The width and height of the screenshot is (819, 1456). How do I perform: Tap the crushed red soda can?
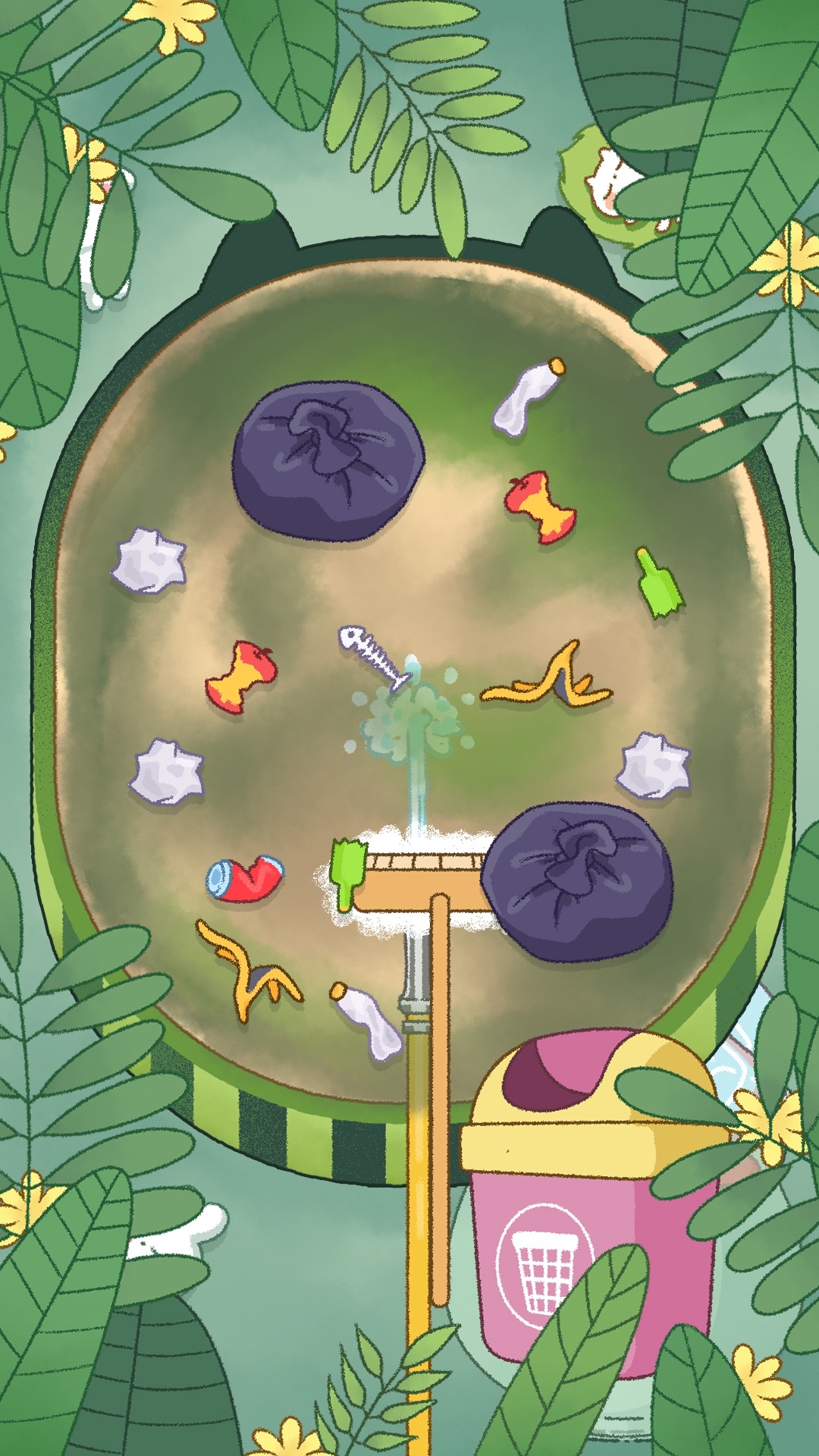(245, 879)
